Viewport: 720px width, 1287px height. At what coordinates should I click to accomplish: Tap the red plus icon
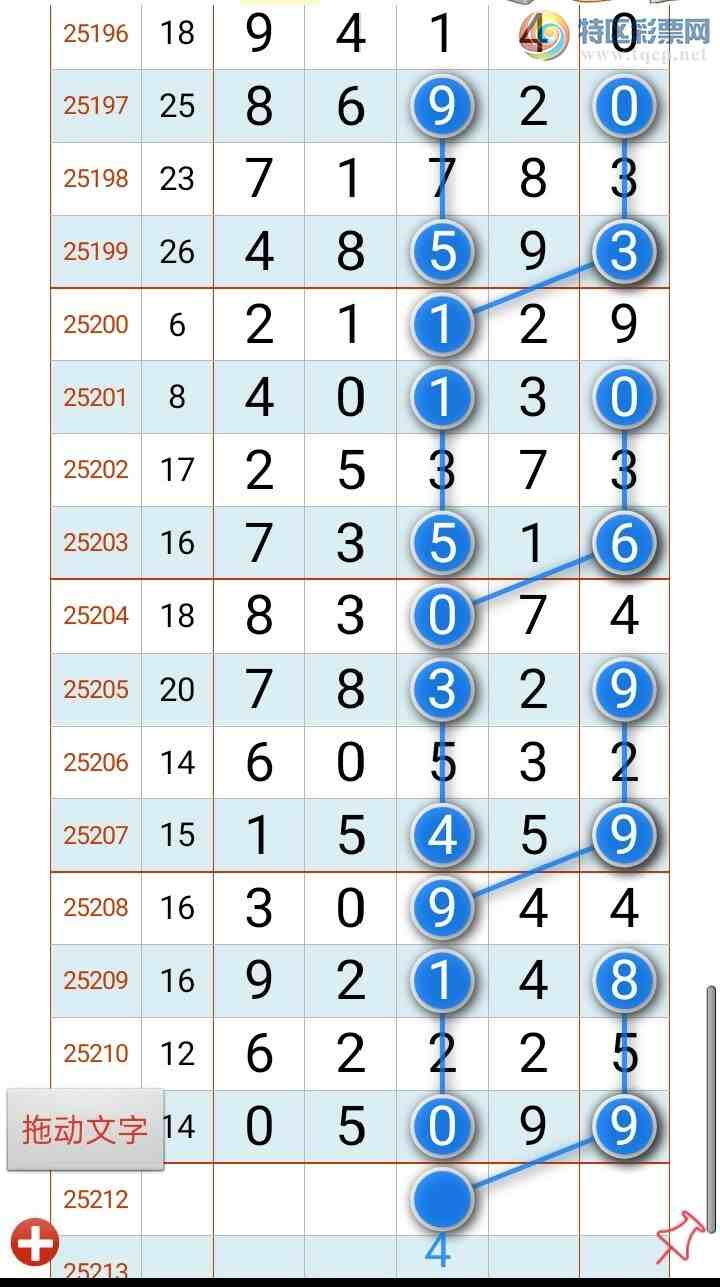click(x=36, y=1245)
